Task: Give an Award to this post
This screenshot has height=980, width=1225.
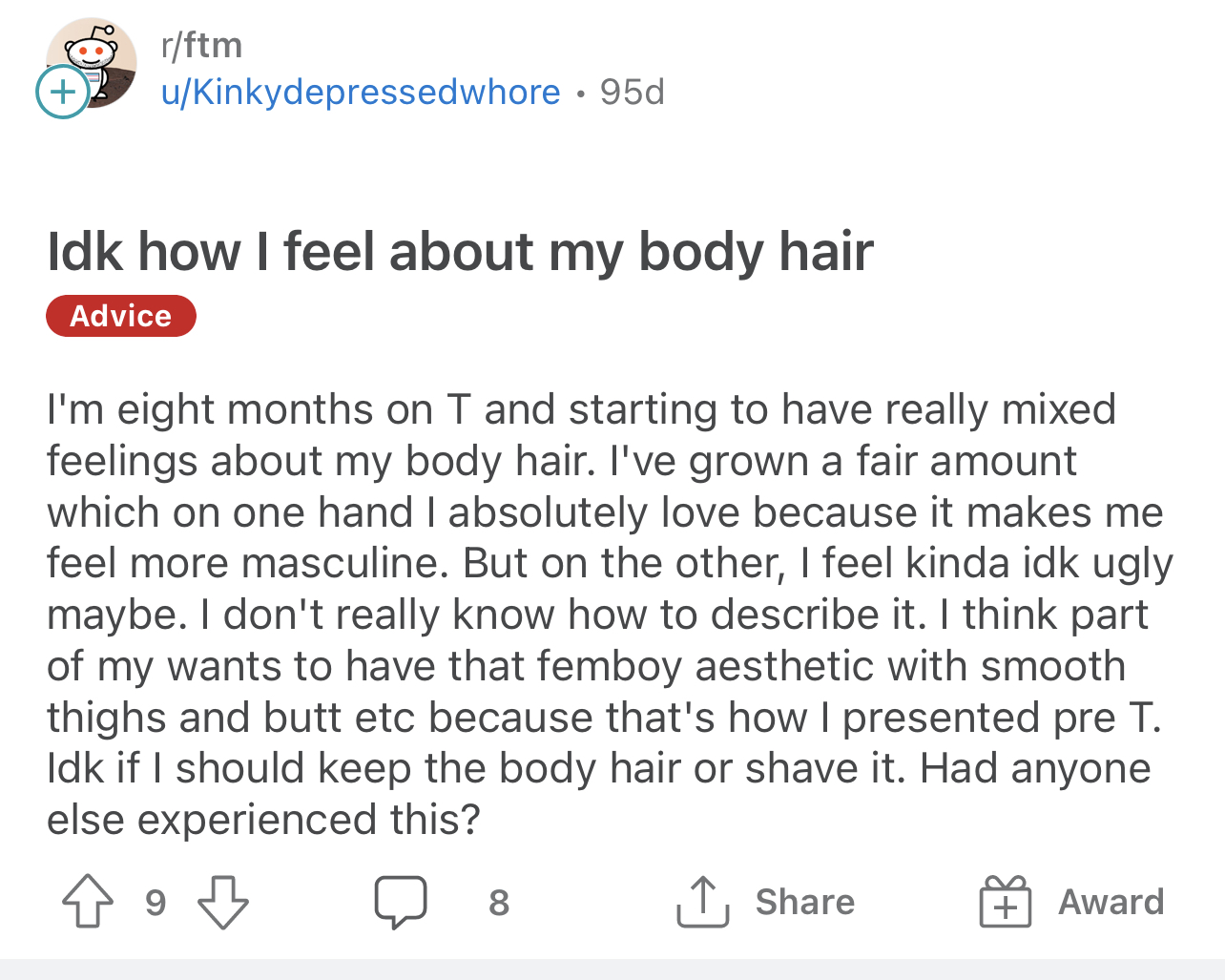Action: click(1072, 901)
